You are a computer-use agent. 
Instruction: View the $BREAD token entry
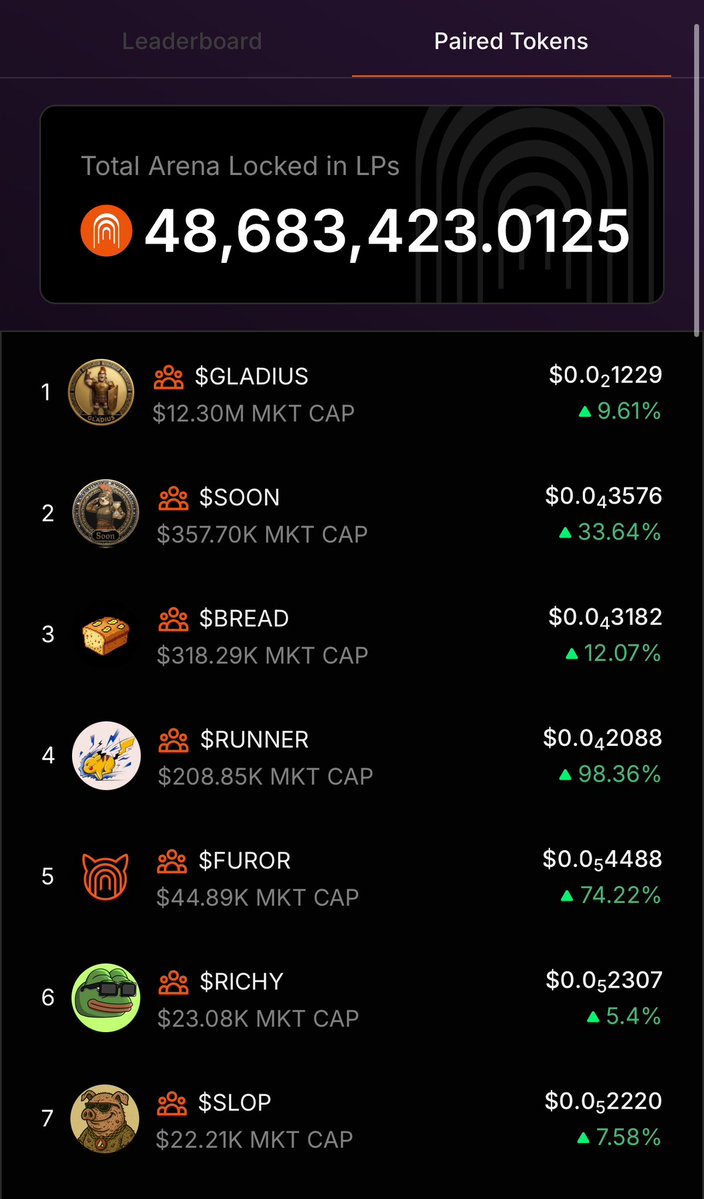pyautogui.click(x=244, y=619)
